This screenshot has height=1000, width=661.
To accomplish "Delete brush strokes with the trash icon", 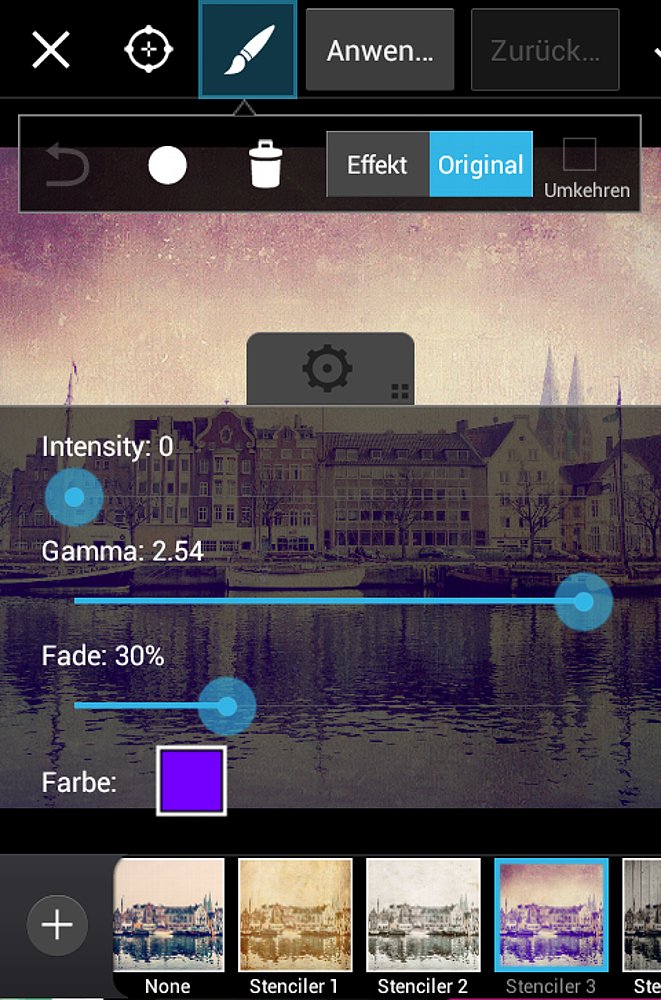I will coord(265,165).
